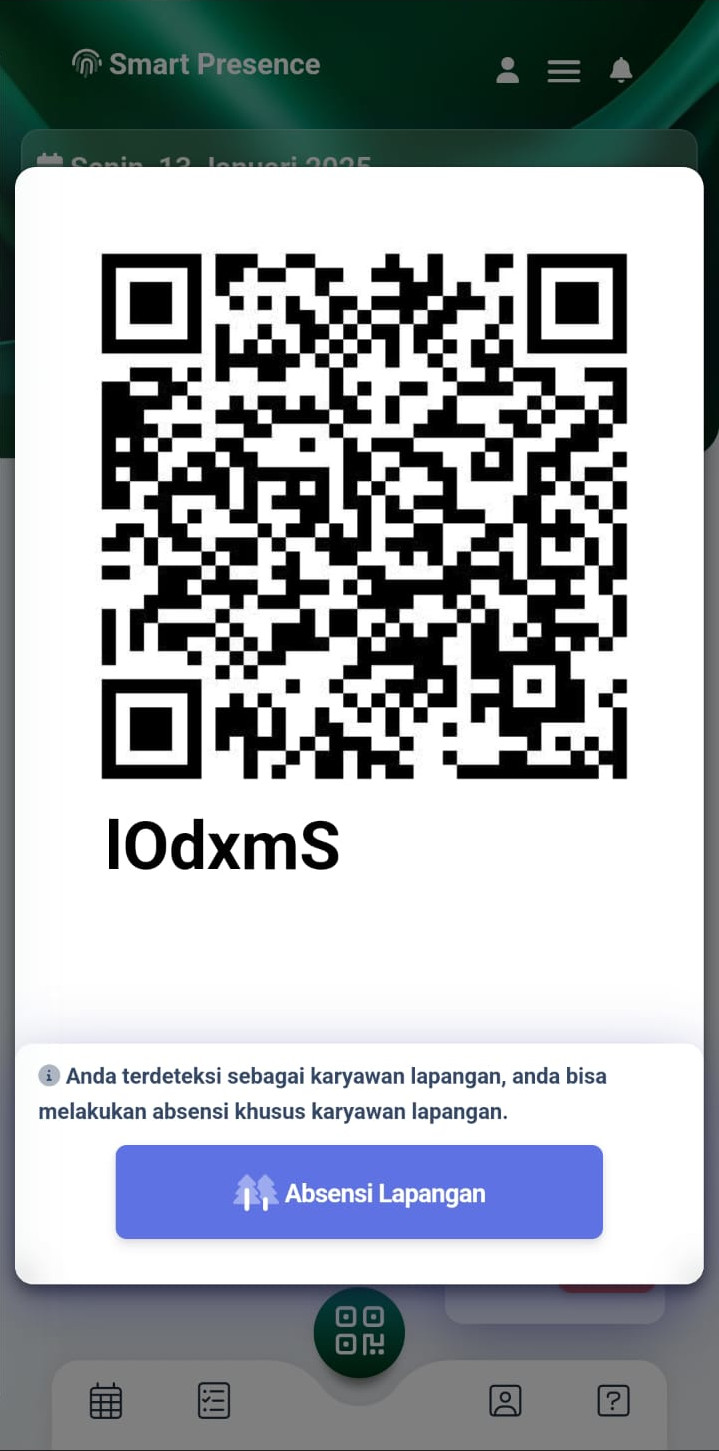Open the user profile icon

point(508,70)
